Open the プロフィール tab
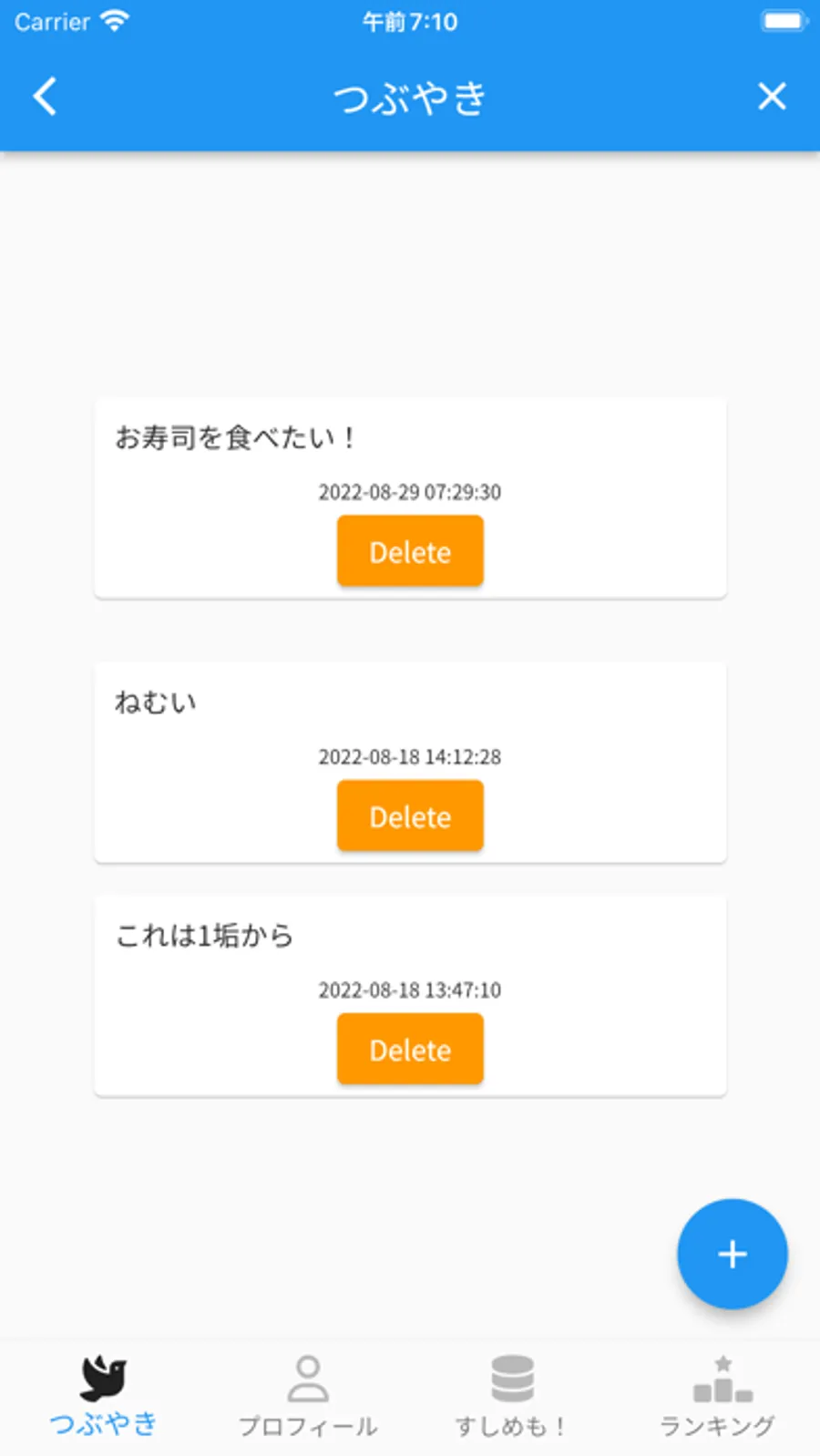820x1456 pixels. (x=308, y=1396)
